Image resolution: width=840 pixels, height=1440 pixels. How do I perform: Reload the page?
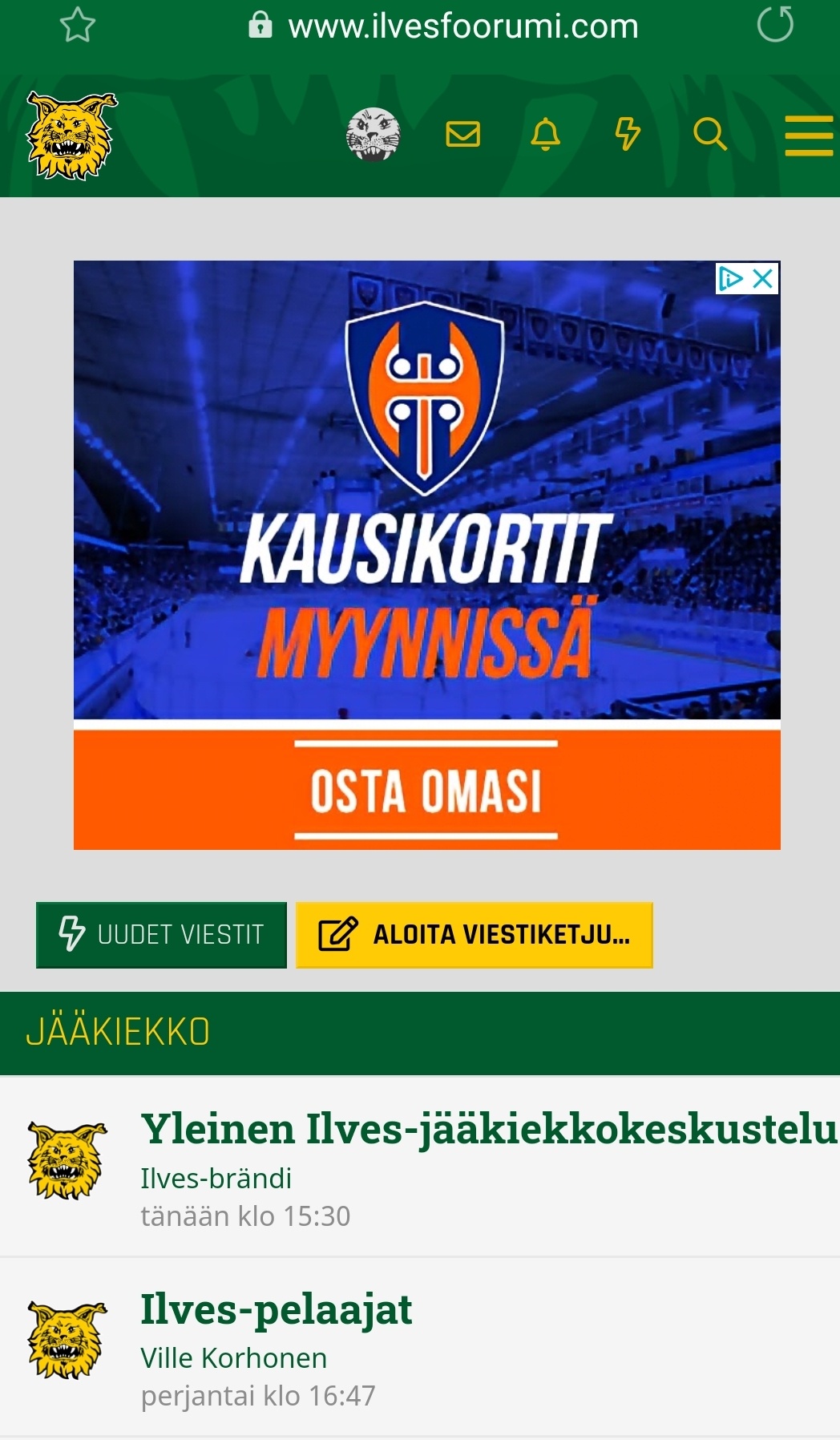point(774,24)
